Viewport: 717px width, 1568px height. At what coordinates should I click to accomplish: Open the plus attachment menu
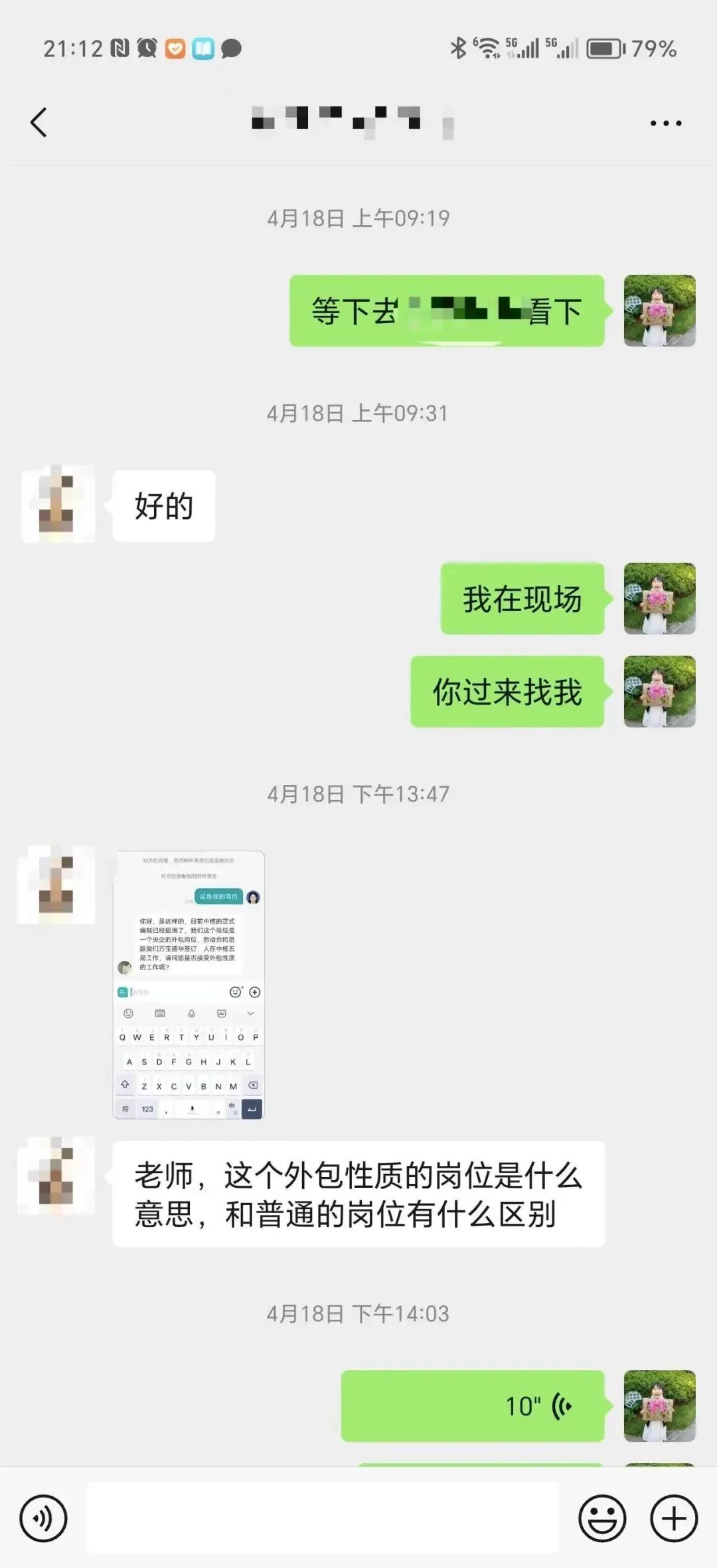click(x=674, y=1518)
